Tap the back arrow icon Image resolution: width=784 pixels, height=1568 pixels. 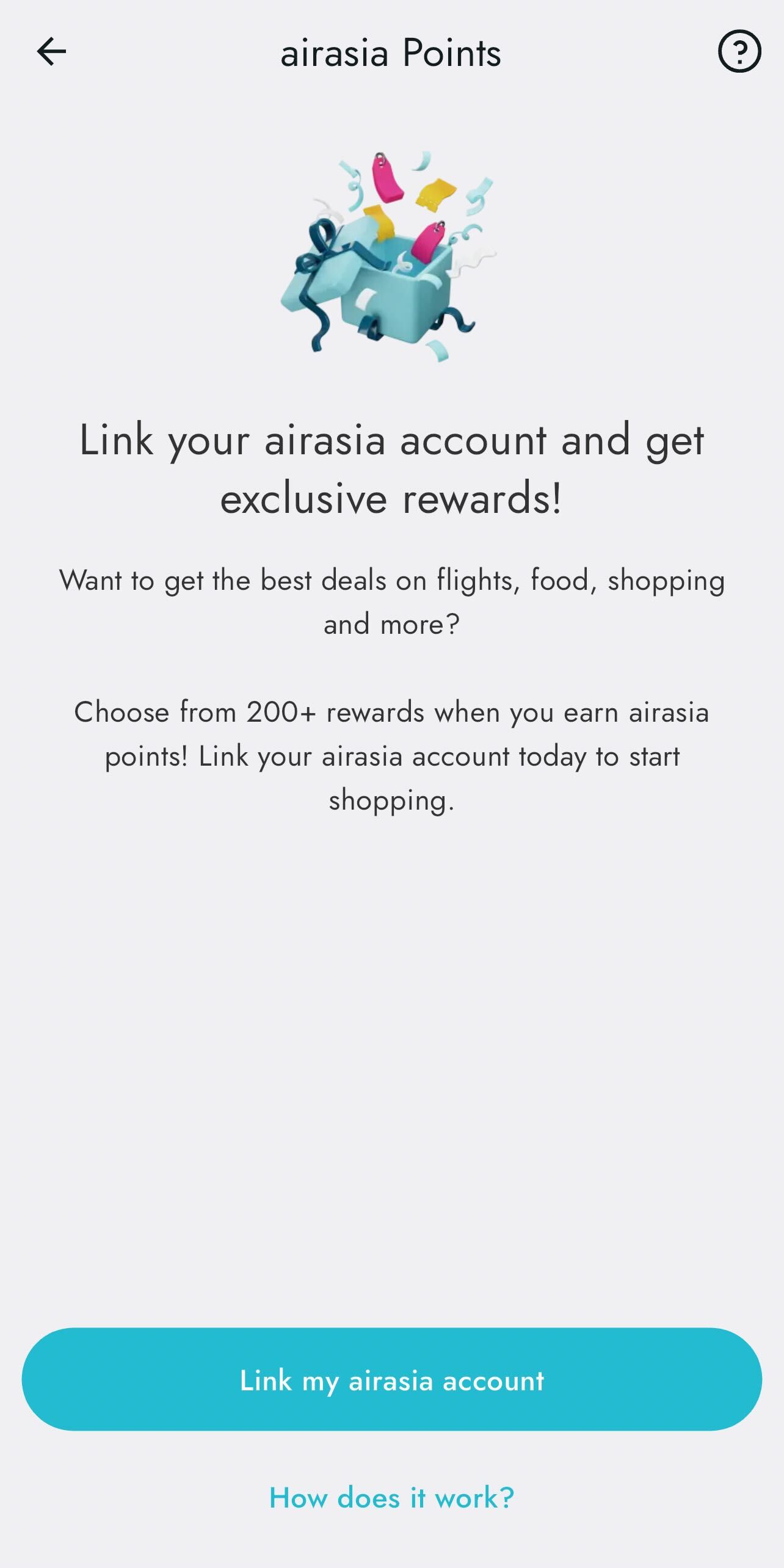tap(51, 51)
